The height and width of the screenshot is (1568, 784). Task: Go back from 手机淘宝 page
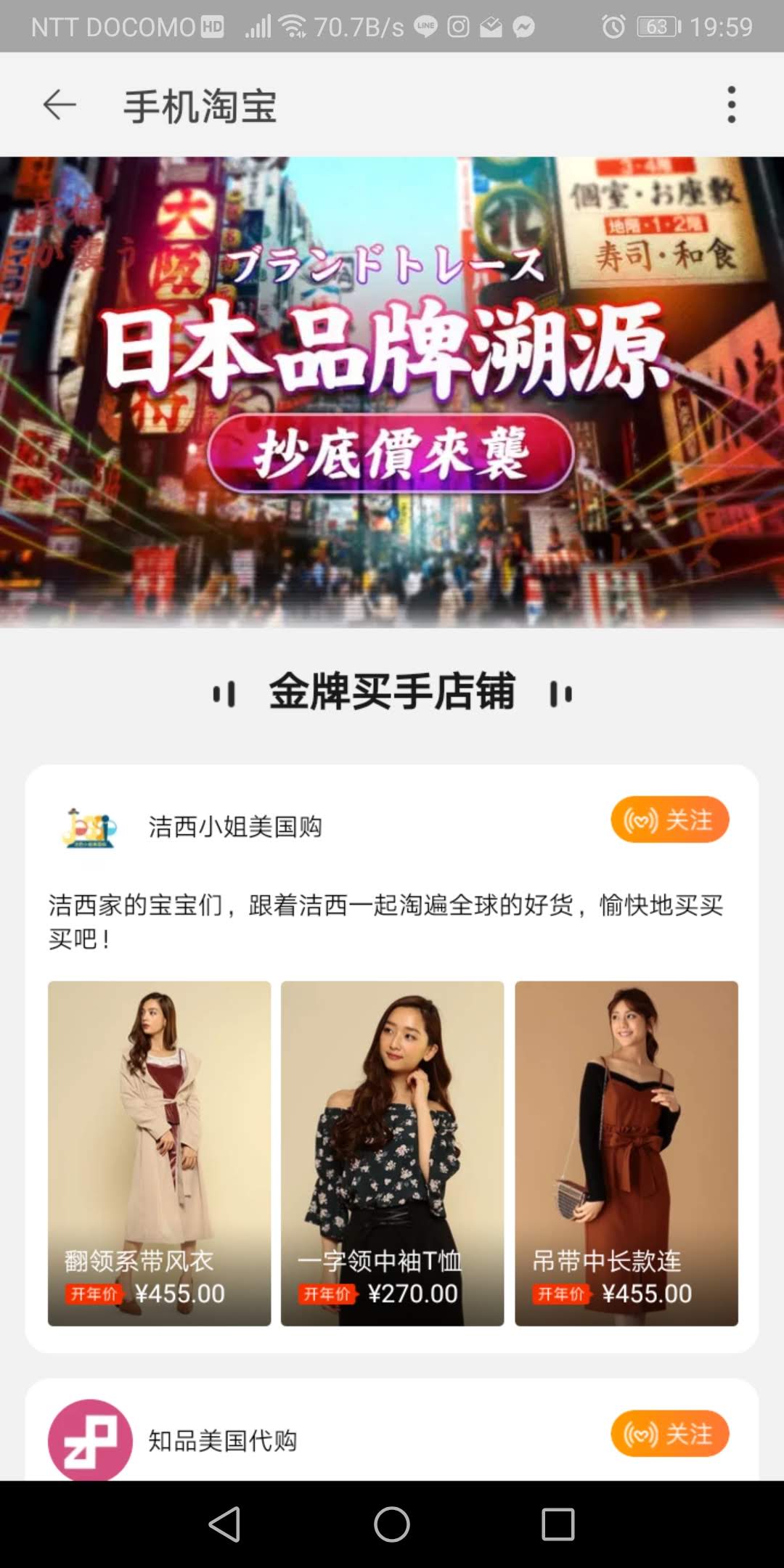pyautogui.click(x=60, y=106)
